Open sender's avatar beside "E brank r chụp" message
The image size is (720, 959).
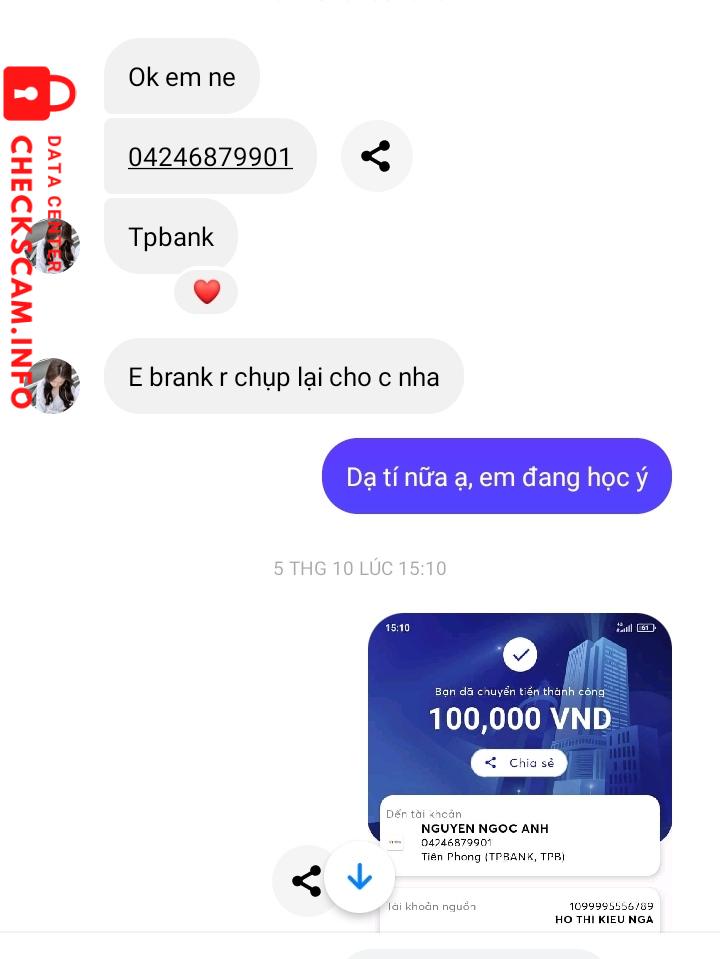[x=52, y=385]
